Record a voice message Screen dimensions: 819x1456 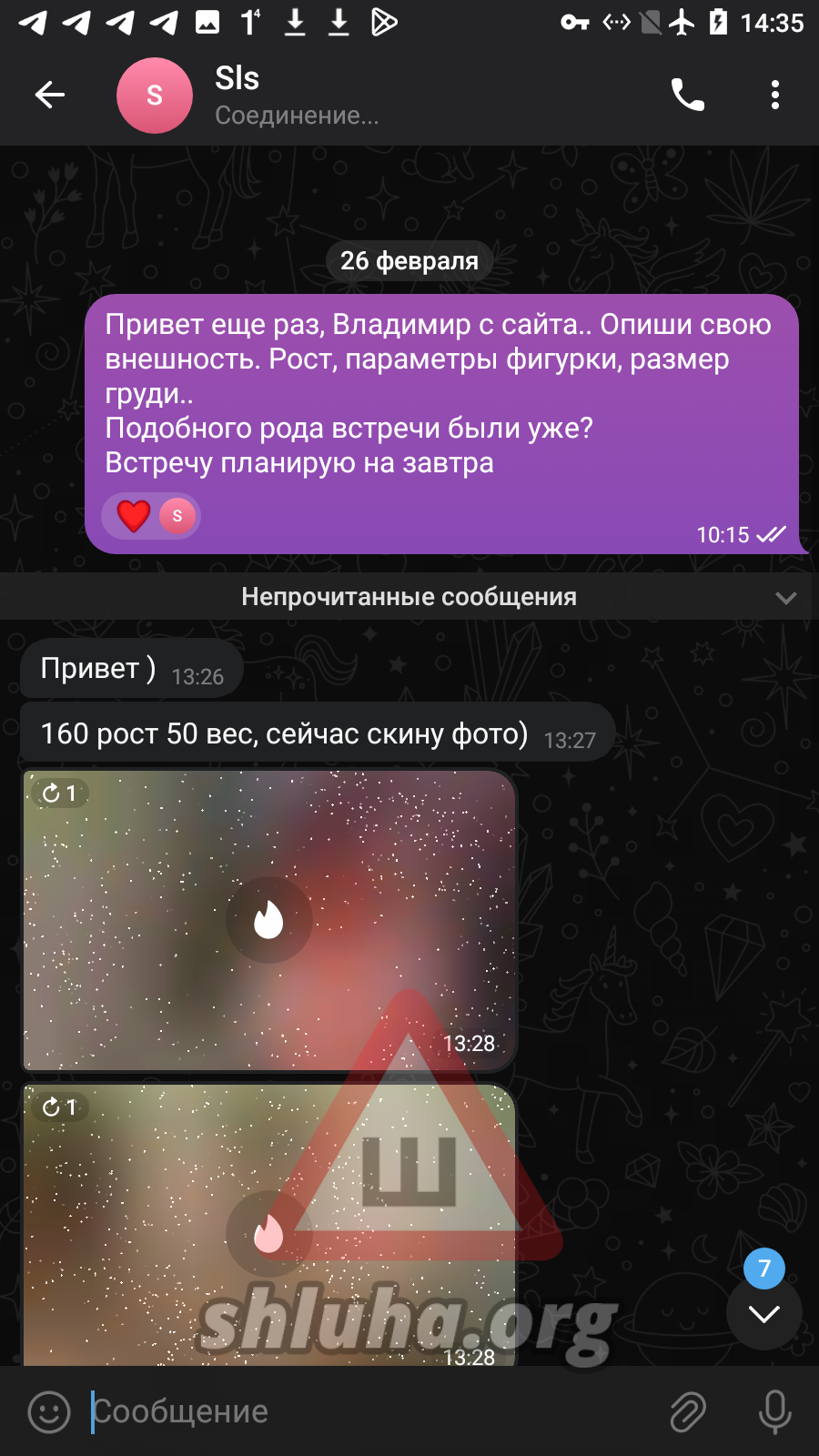click(x=774, y=1411)
